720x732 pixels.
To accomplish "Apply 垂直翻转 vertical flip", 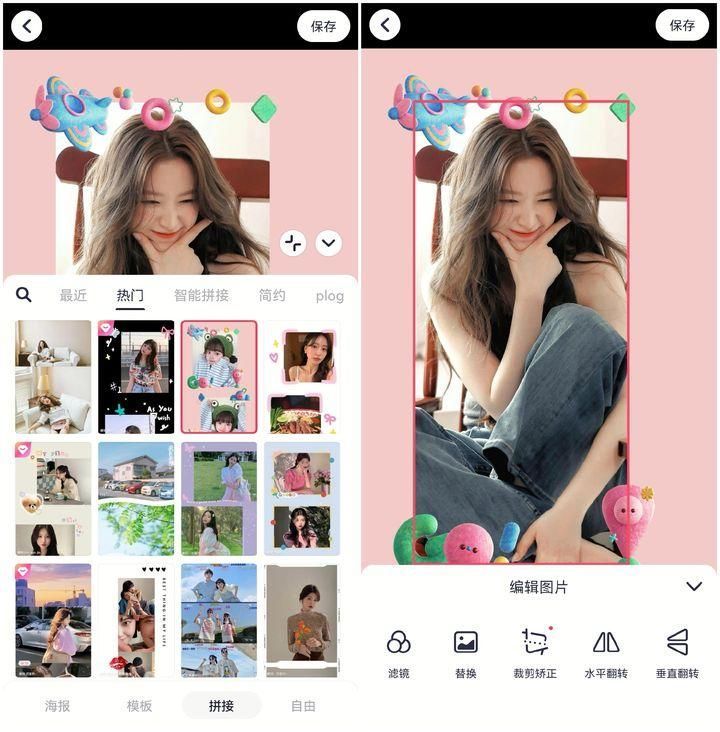I will 677,653.
